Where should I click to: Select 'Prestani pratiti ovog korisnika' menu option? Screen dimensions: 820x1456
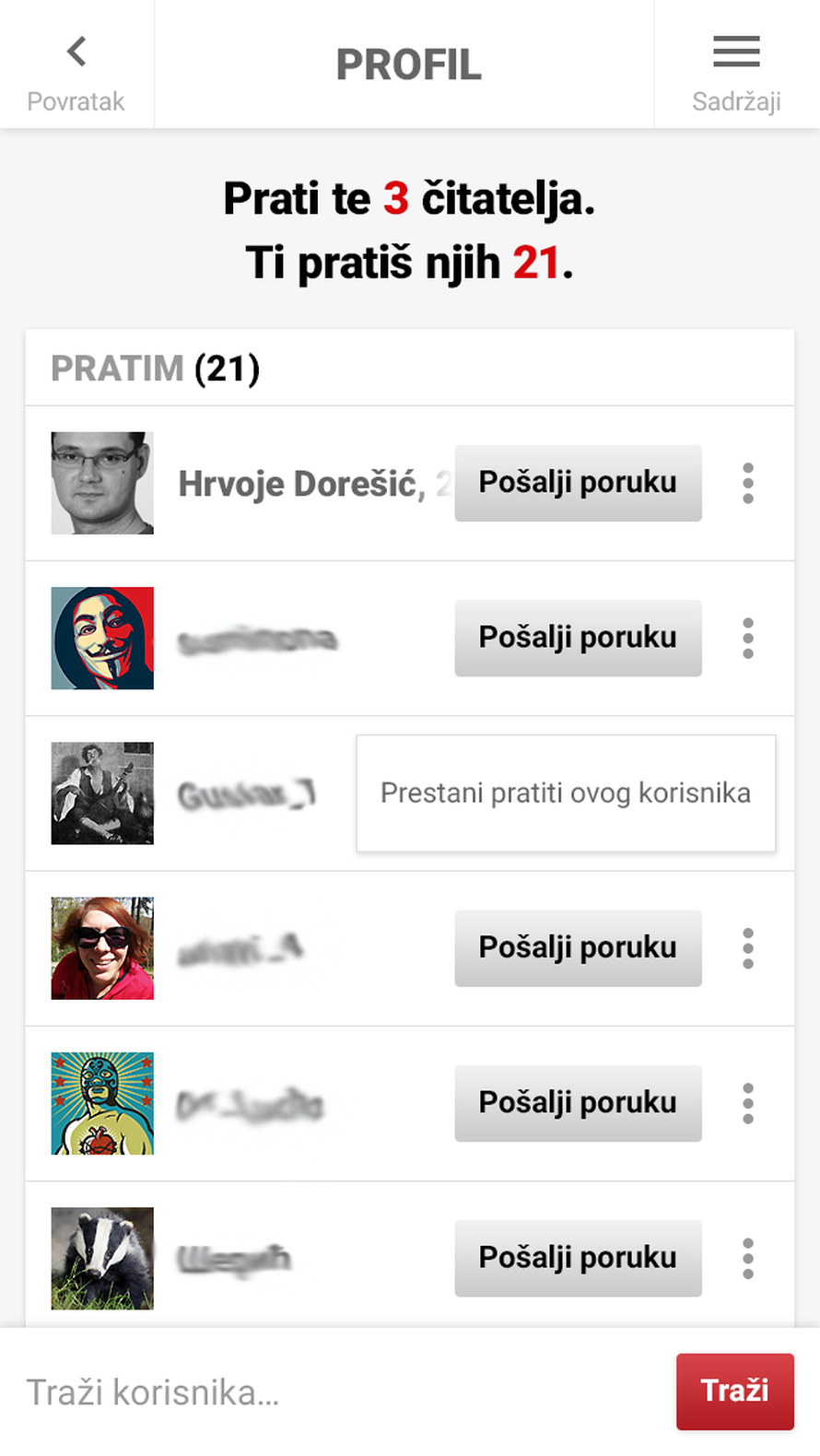565,793
